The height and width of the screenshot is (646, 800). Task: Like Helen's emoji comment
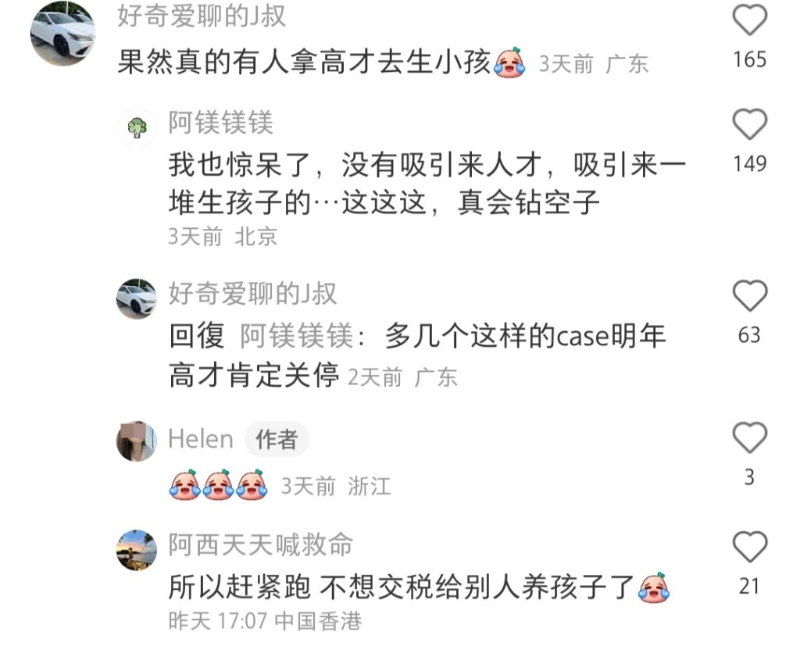coord(749,439)
